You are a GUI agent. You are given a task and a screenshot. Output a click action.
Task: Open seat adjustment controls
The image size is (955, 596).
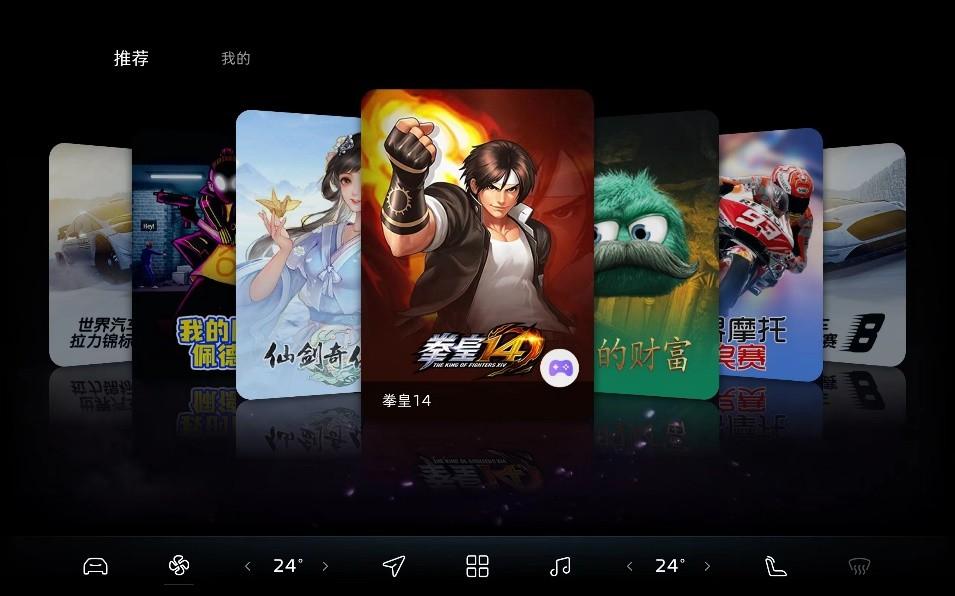click(x=775, y=566)
